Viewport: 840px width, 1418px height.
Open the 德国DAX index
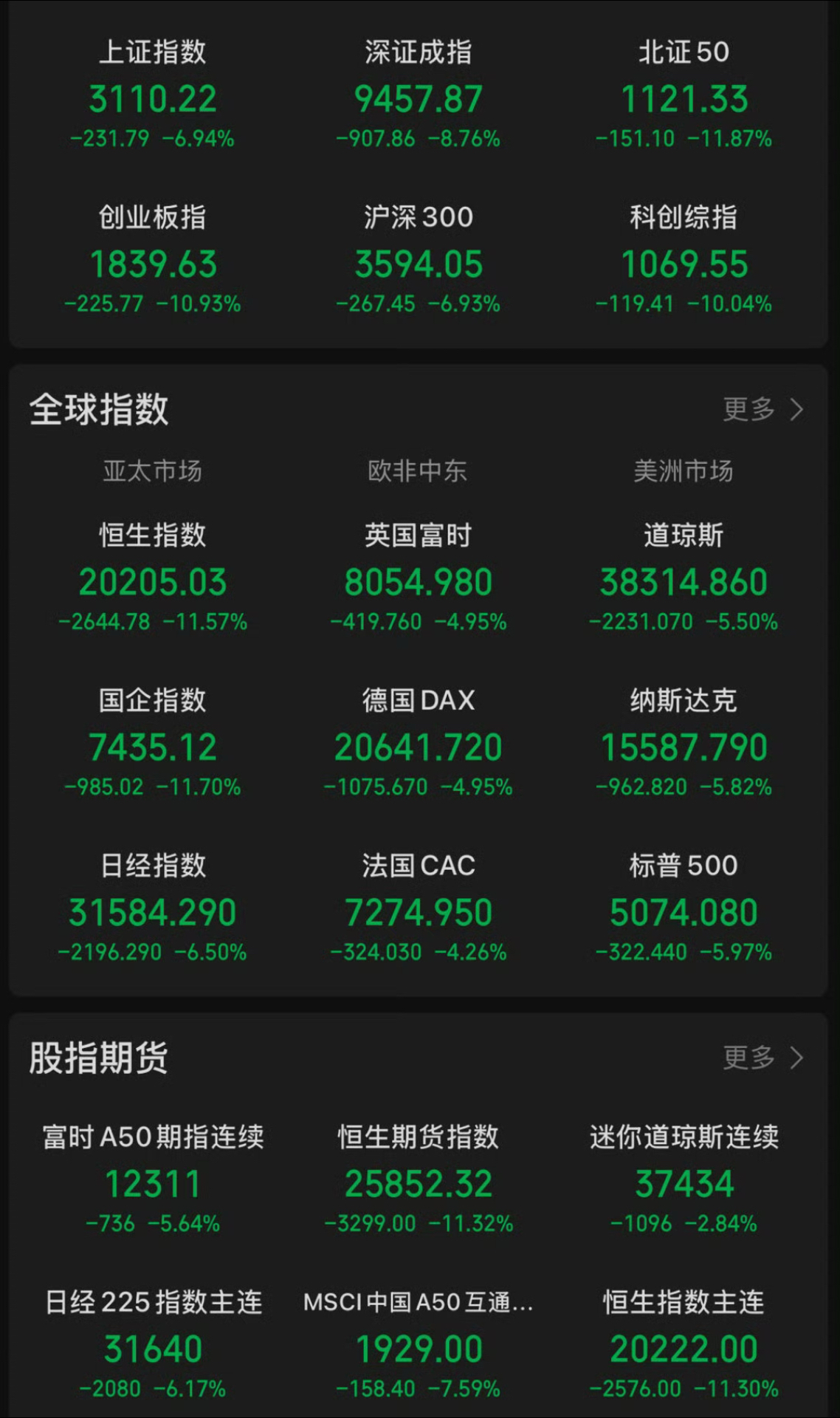point(419,746)
